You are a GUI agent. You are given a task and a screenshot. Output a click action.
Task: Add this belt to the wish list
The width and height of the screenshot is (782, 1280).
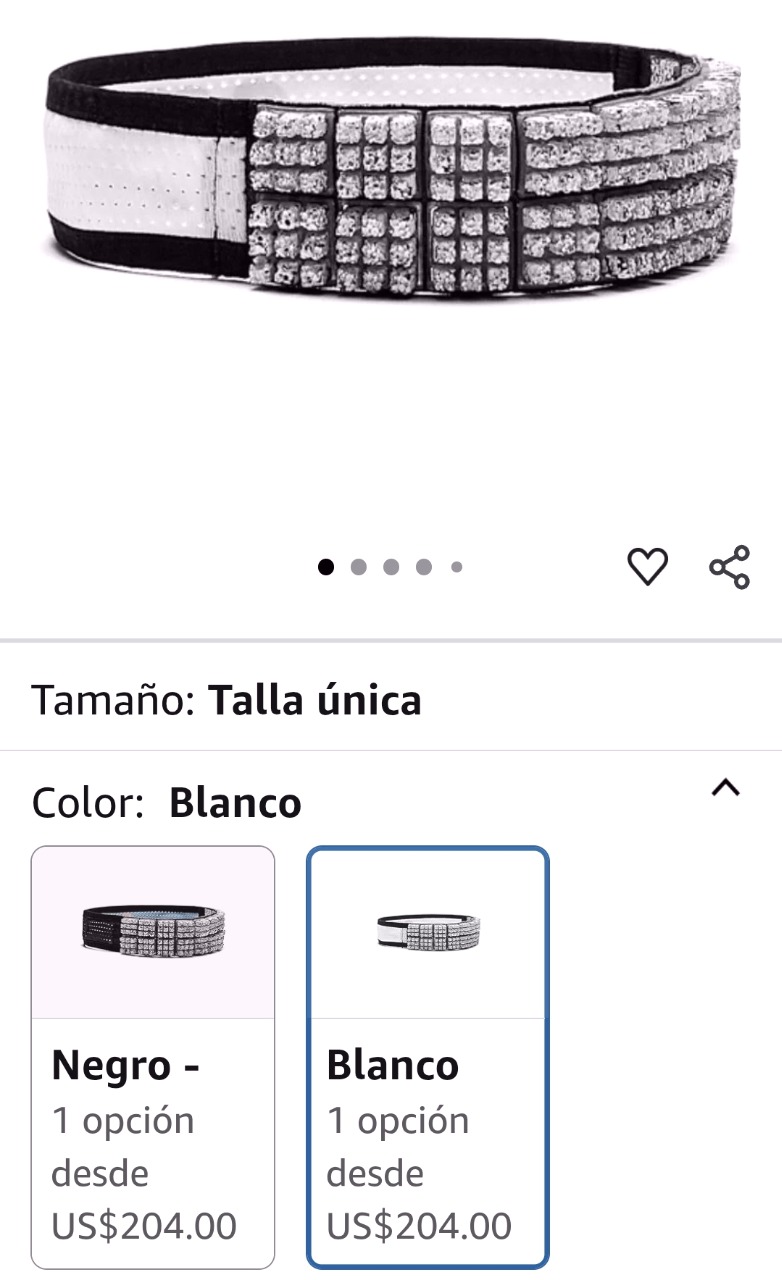tap(647, 567)
